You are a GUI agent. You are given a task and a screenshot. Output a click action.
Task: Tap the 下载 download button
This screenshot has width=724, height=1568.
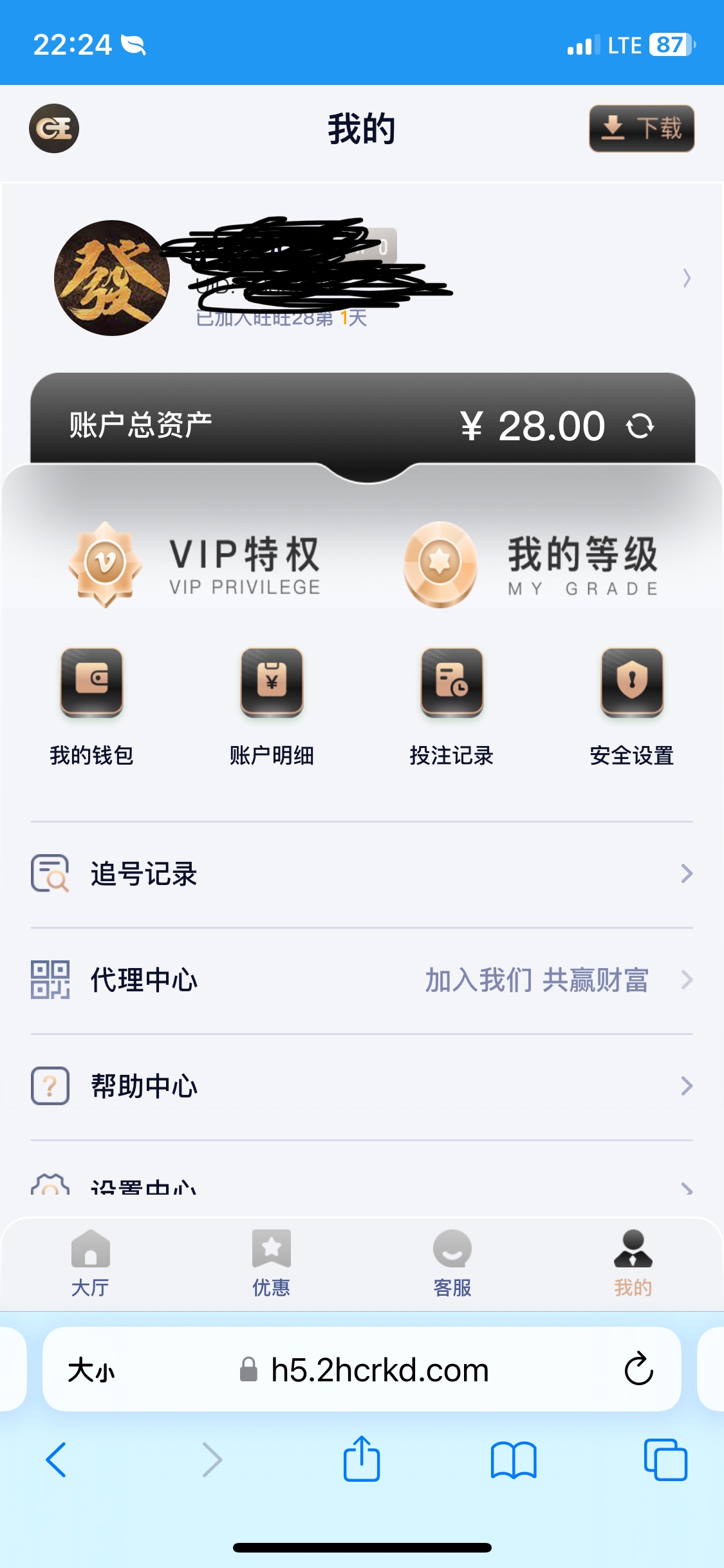[641, 128]
